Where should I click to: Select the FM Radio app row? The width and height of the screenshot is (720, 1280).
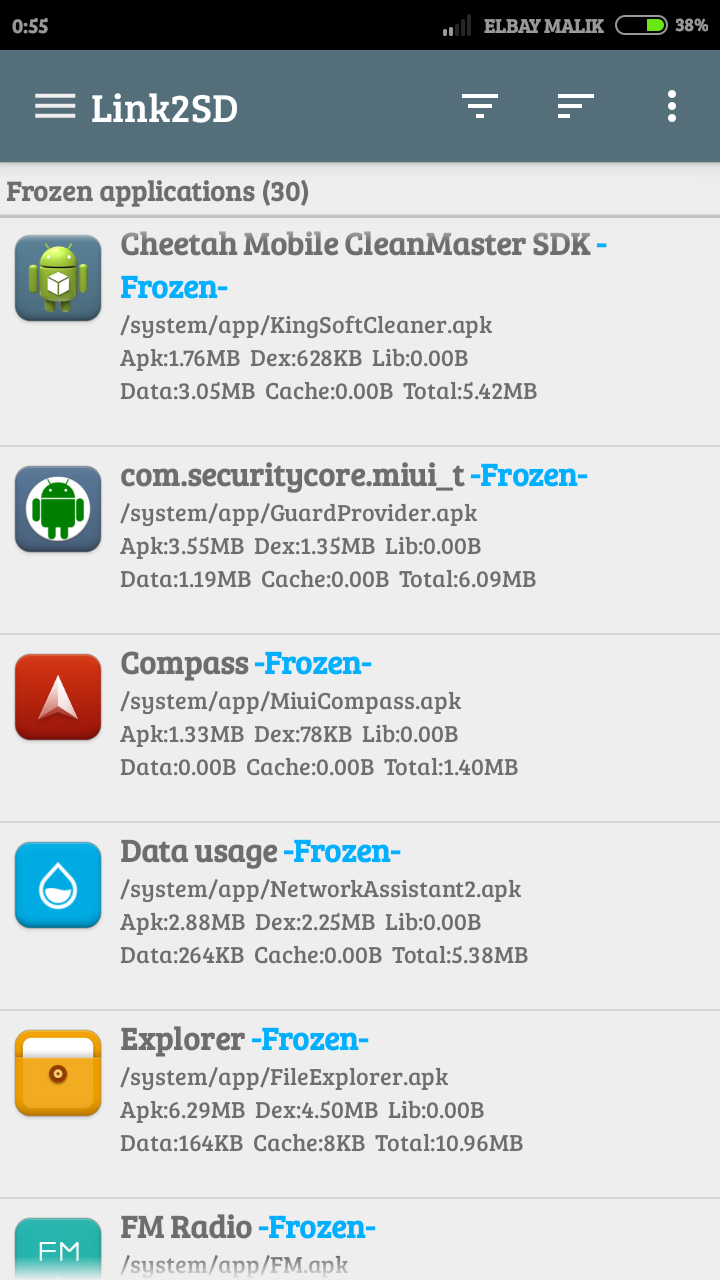[x=360, y=1240]
